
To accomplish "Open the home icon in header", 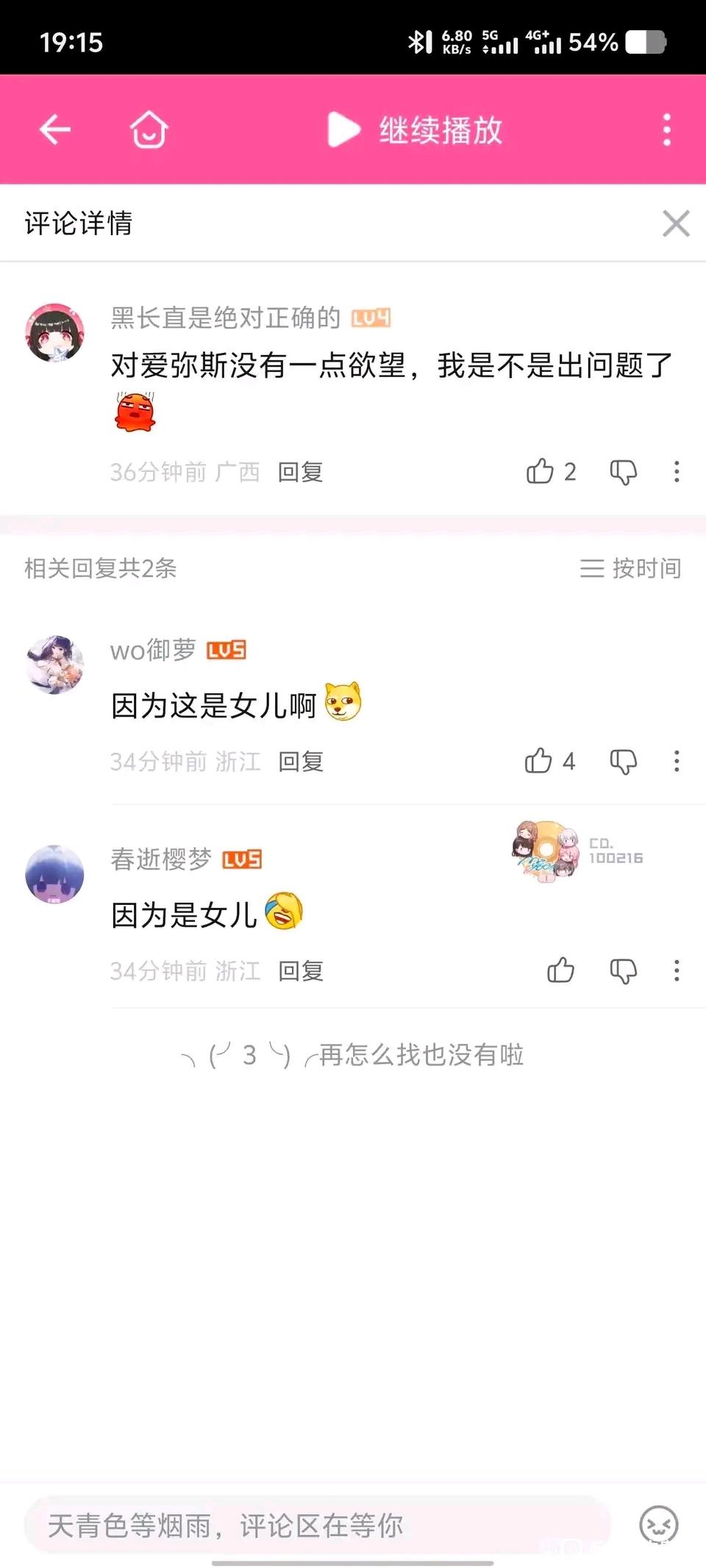I will (x=149, y=130).
